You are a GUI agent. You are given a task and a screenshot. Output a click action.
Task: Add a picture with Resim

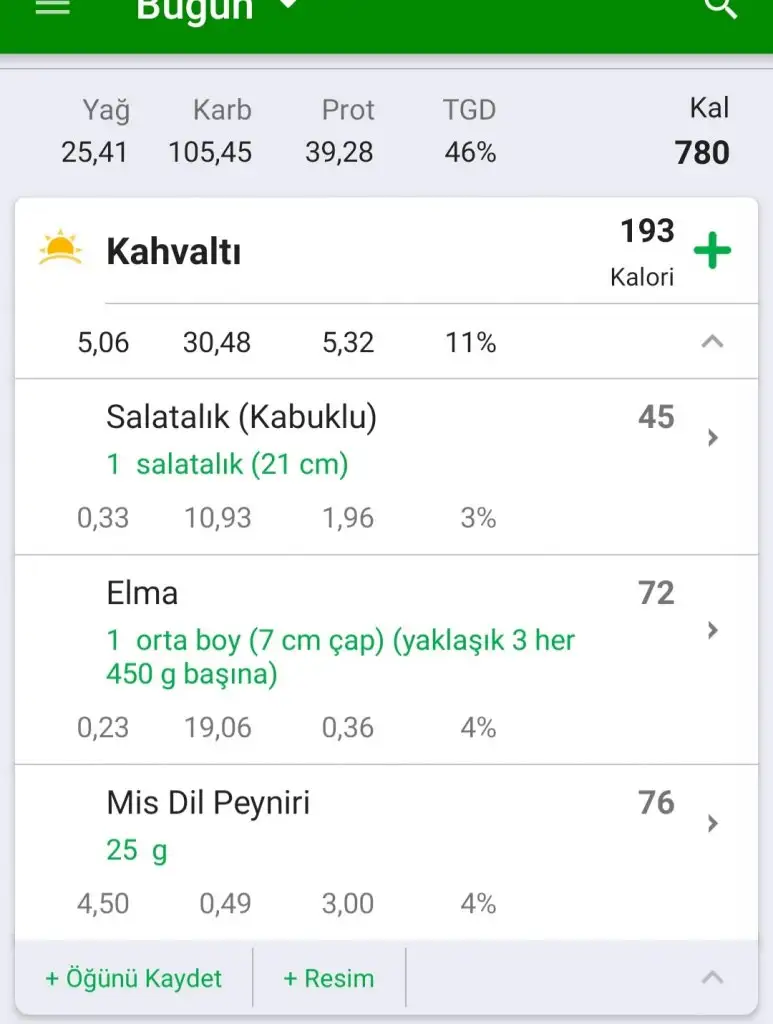(x=329, y=978)
